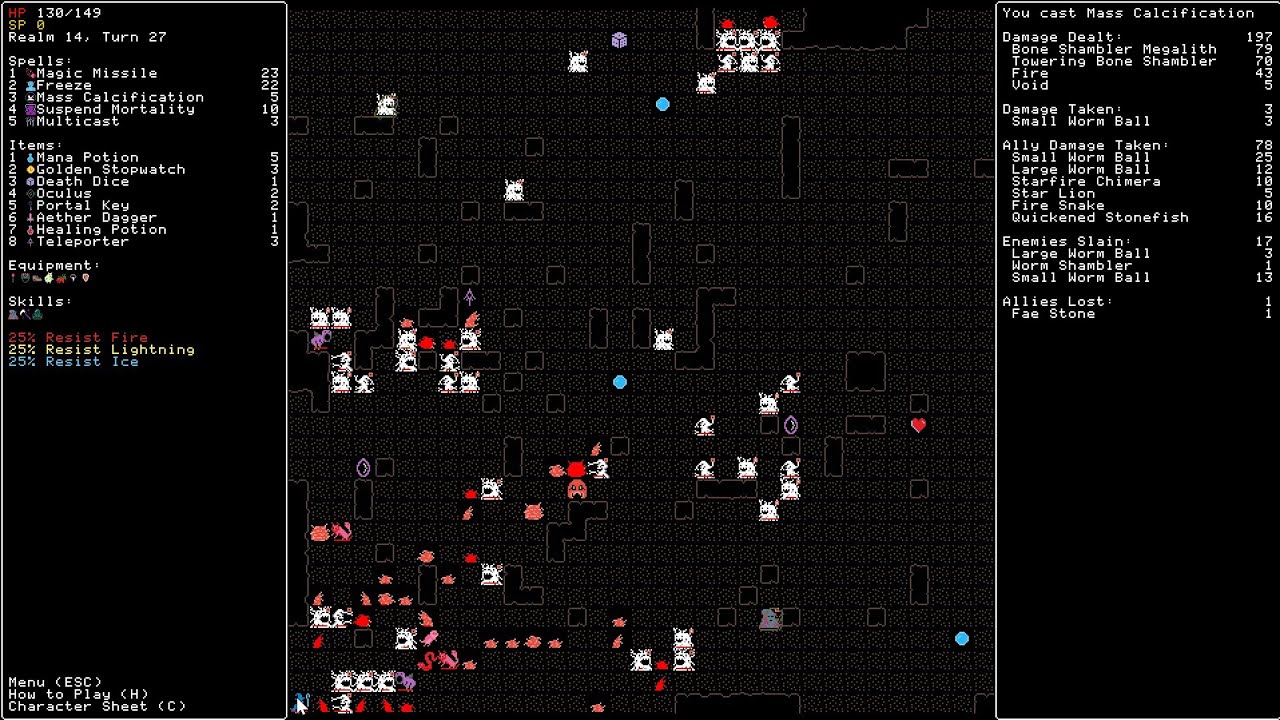1280x720 pixels.
Task: Use the Teleporter item
Action: coord(82,241)
